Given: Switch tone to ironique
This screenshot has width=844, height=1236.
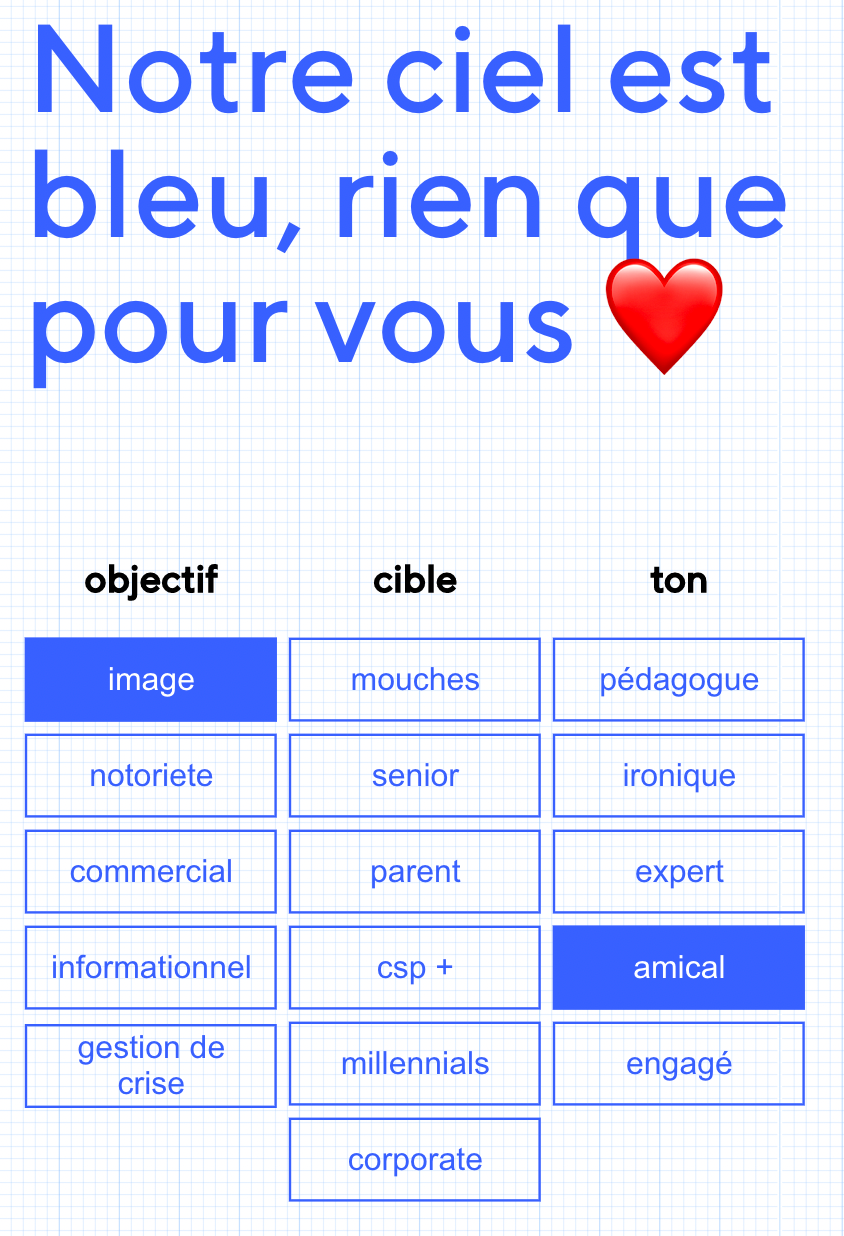Looking at the screenshot, I should (678, 775).
